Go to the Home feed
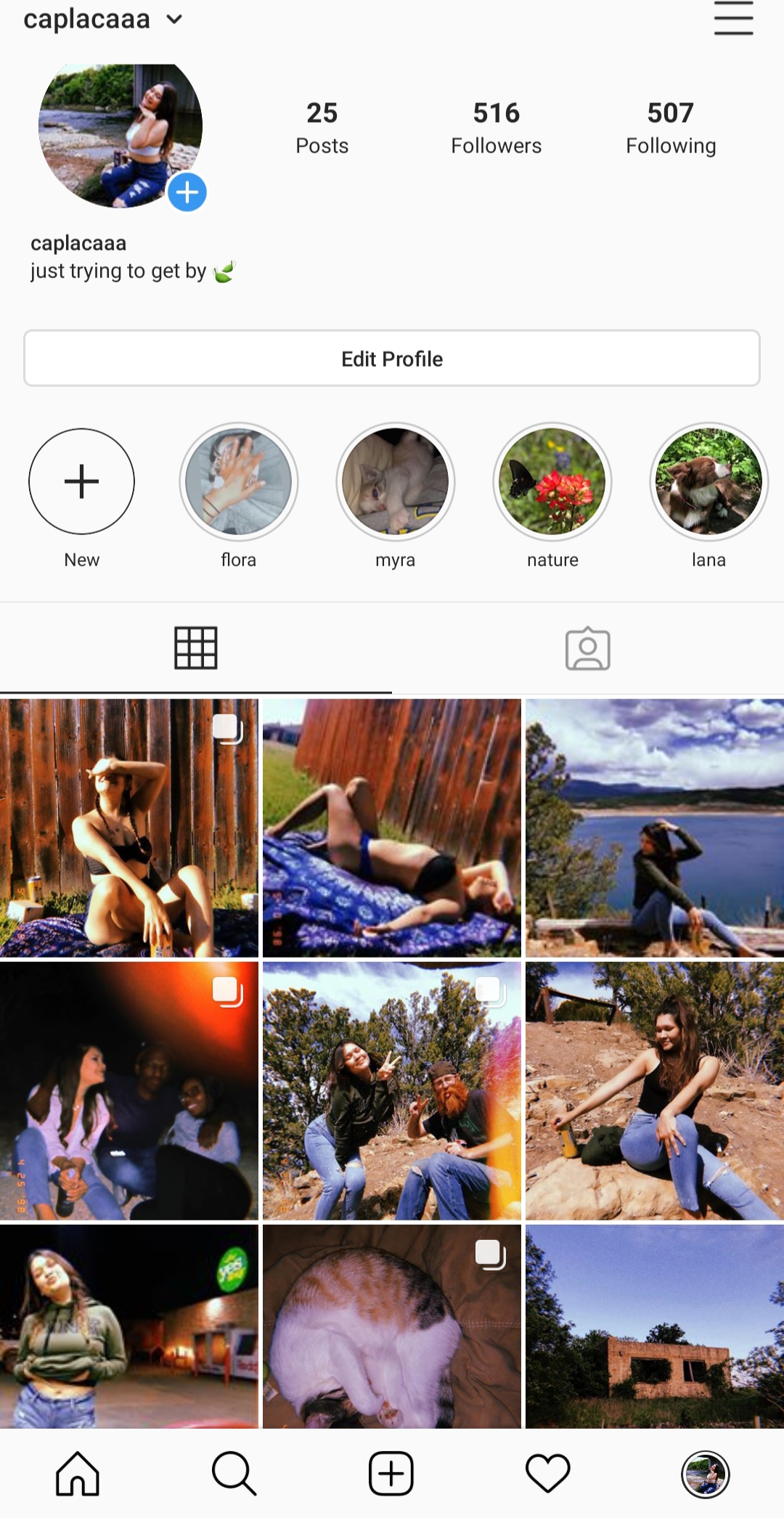Viewport: 784px width, 1518px height. point(78,1474)
